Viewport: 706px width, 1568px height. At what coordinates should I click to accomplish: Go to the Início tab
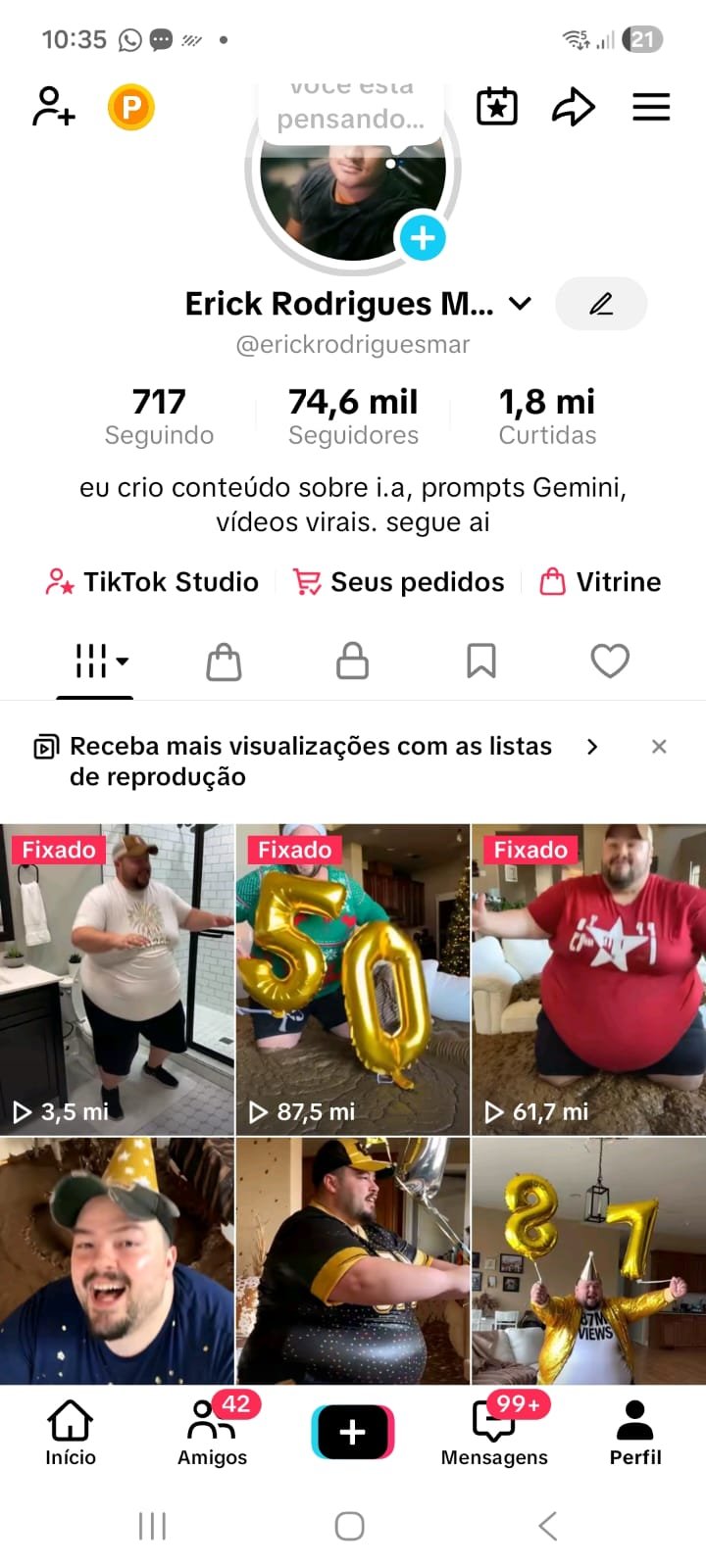(71, 1432)
